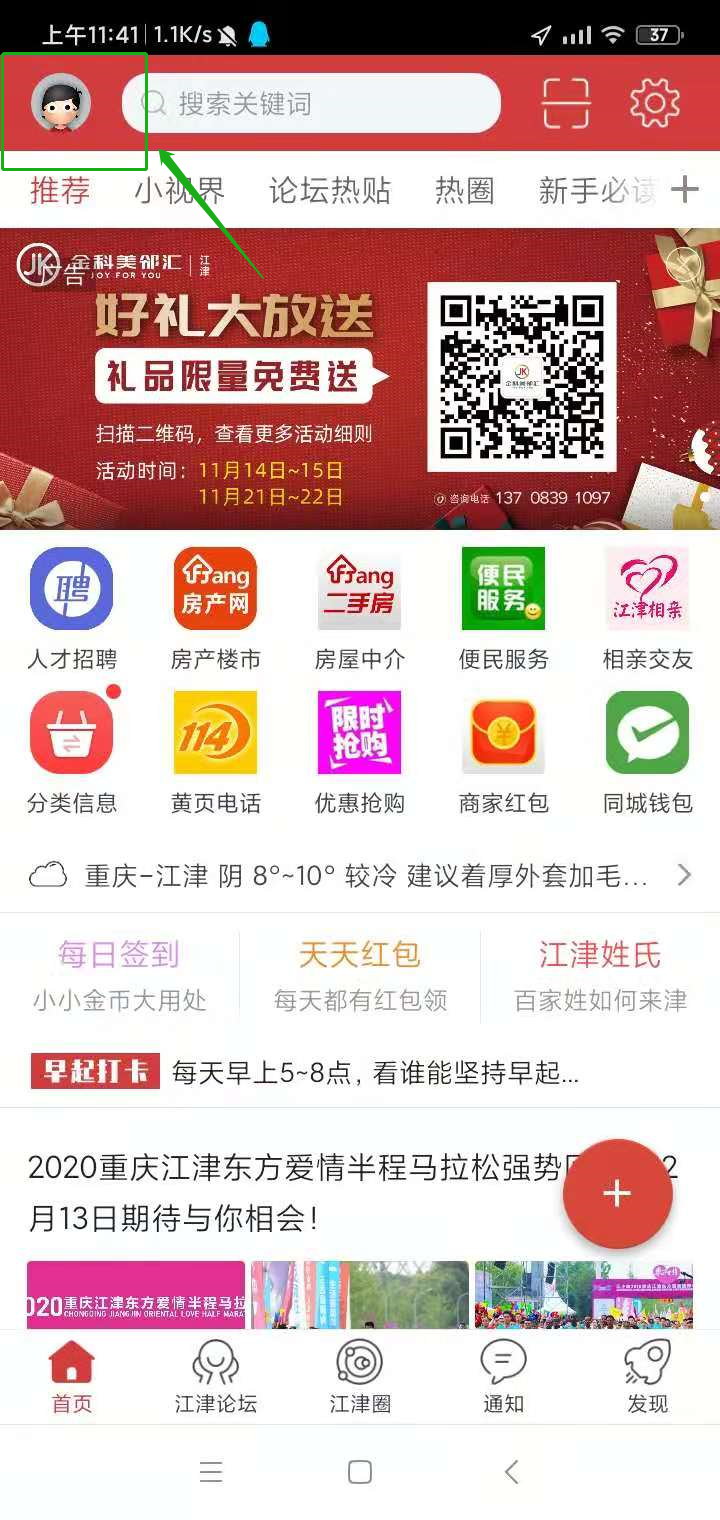The height and width of the screenshot is (1520, 720).
Task: Tap the 搜索关键词 search box
Action: coord(310,103)
